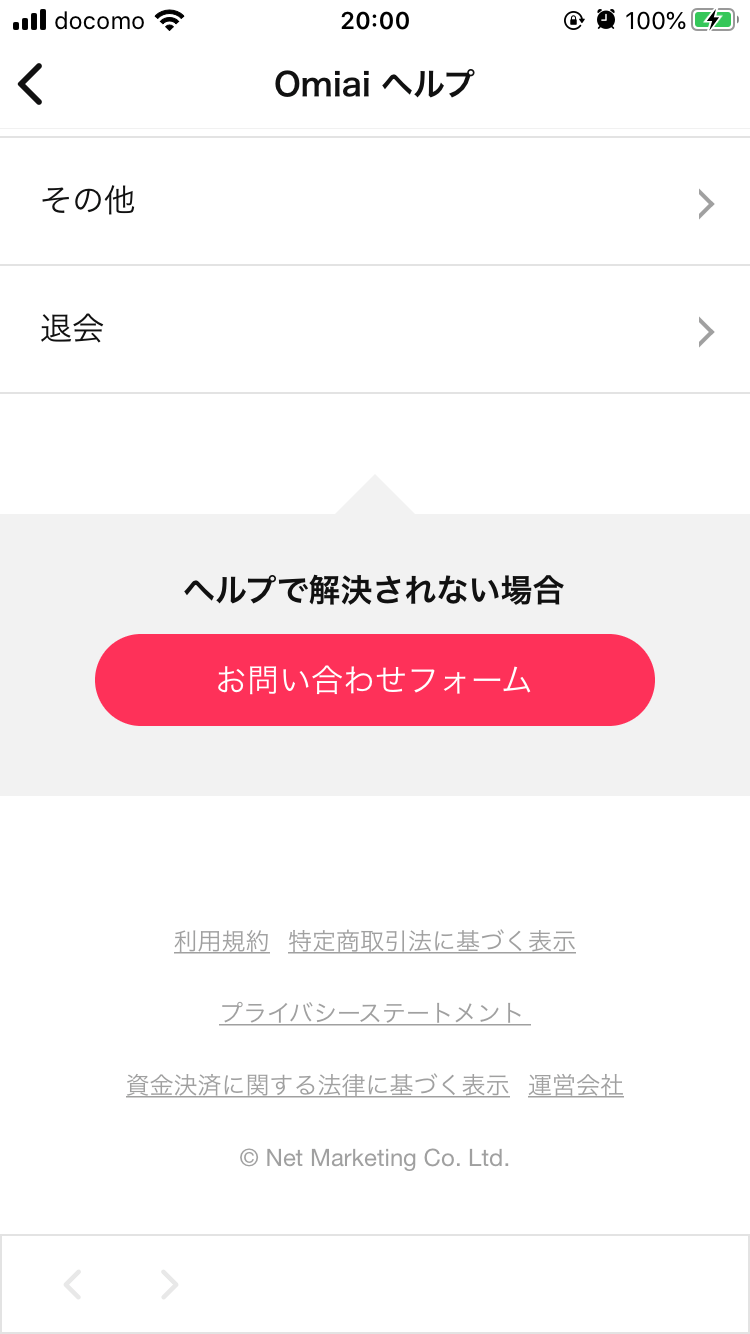The image size is (750, 1334).
Task: Open the 退会 help category
Action: [375, 330]
